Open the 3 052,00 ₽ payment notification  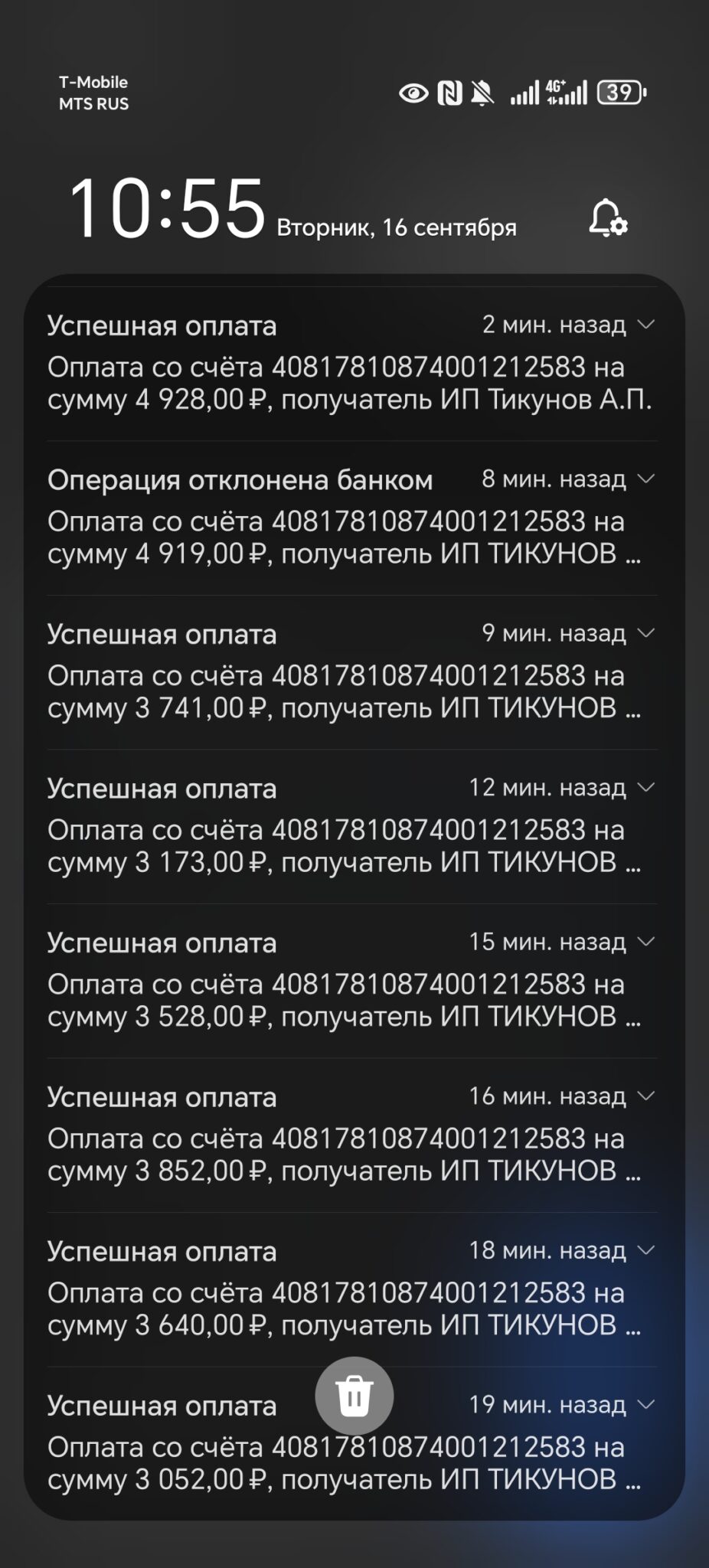point(352,1444)
